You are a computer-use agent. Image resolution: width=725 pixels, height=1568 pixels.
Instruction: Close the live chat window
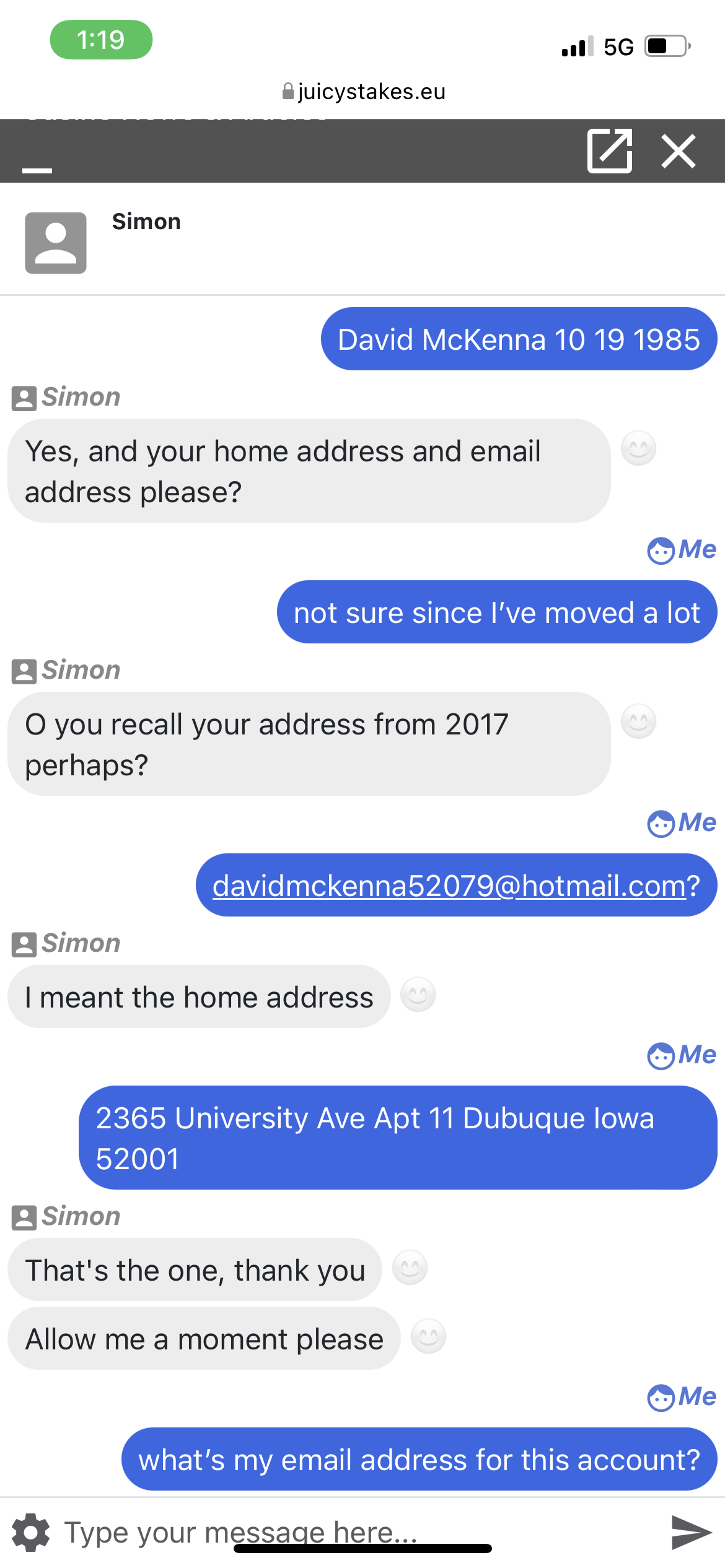coord(679,151)
